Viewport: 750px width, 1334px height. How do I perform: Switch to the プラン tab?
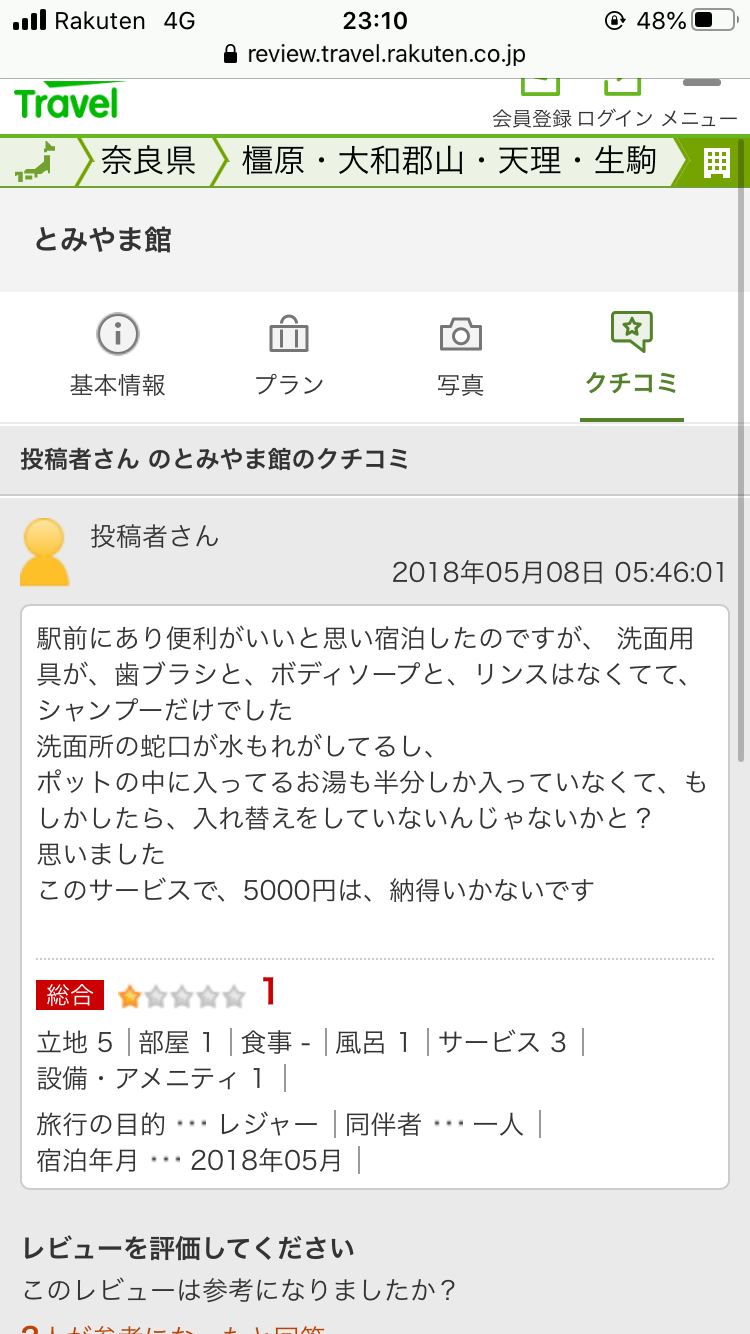pyautogui.click(x=289, y=356)
